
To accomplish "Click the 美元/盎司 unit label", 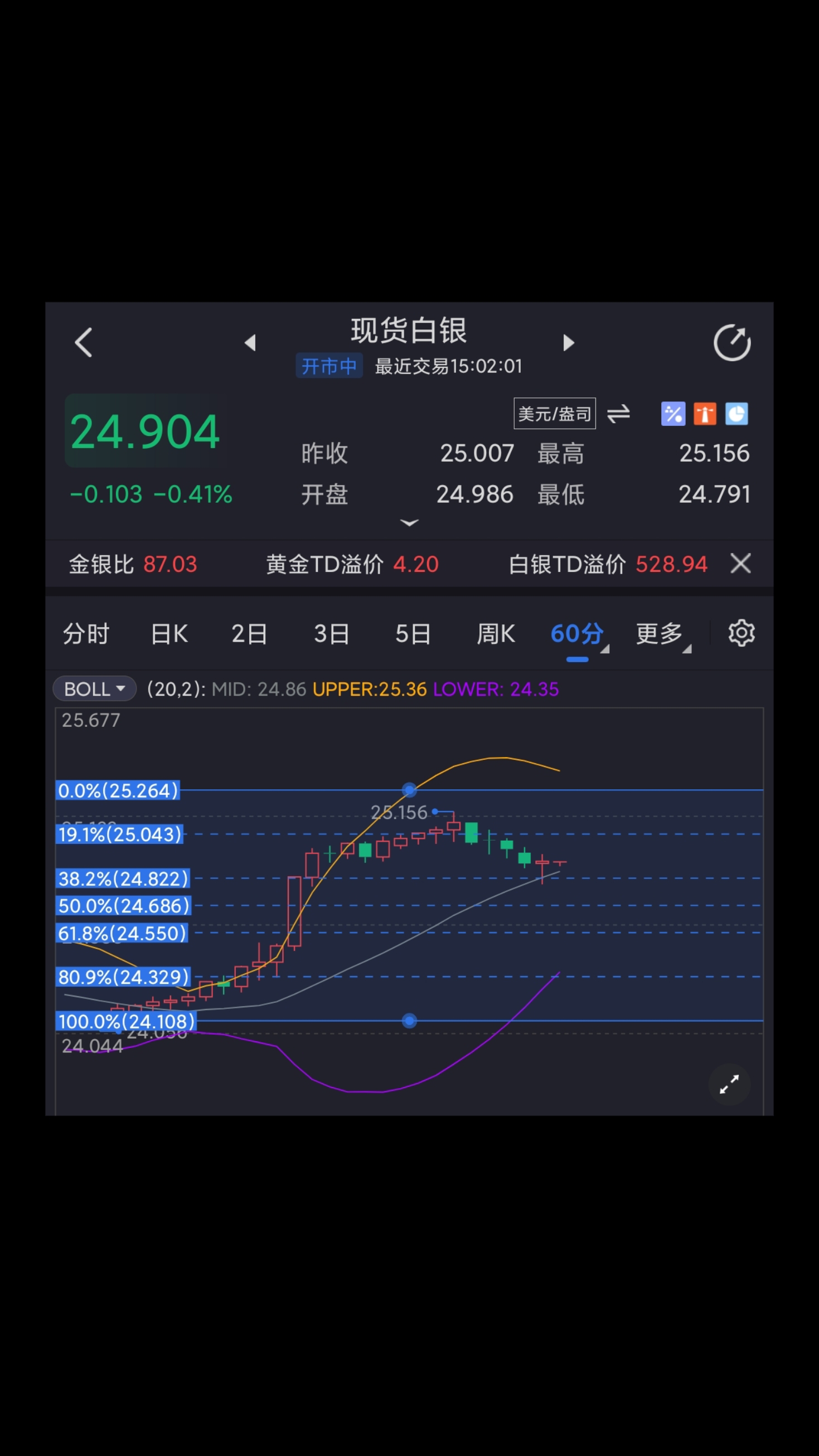I will 554,412.
